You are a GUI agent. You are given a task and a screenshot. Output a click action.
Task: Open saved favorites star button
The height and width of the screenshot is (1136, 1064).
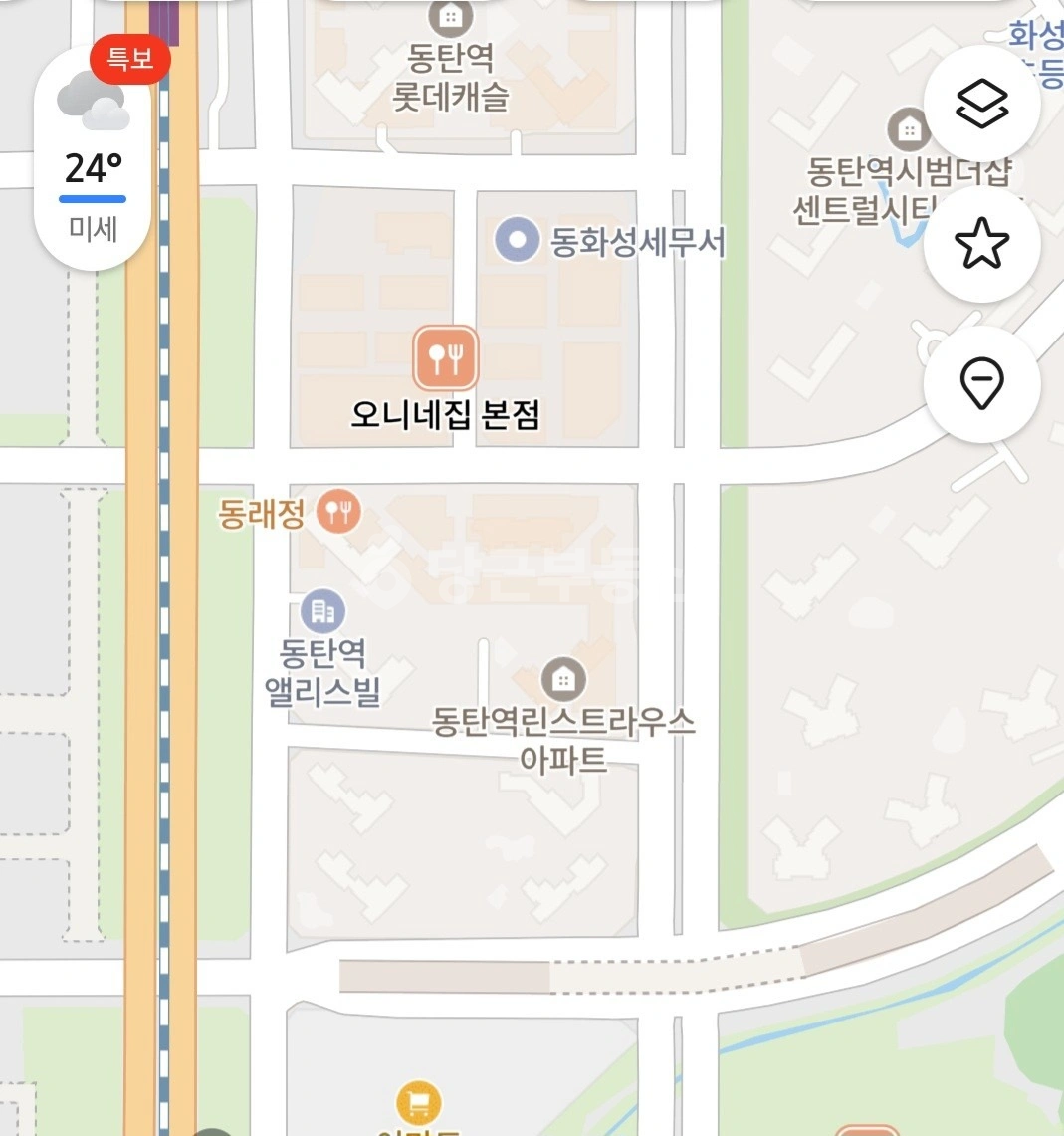tap(981, 243)
